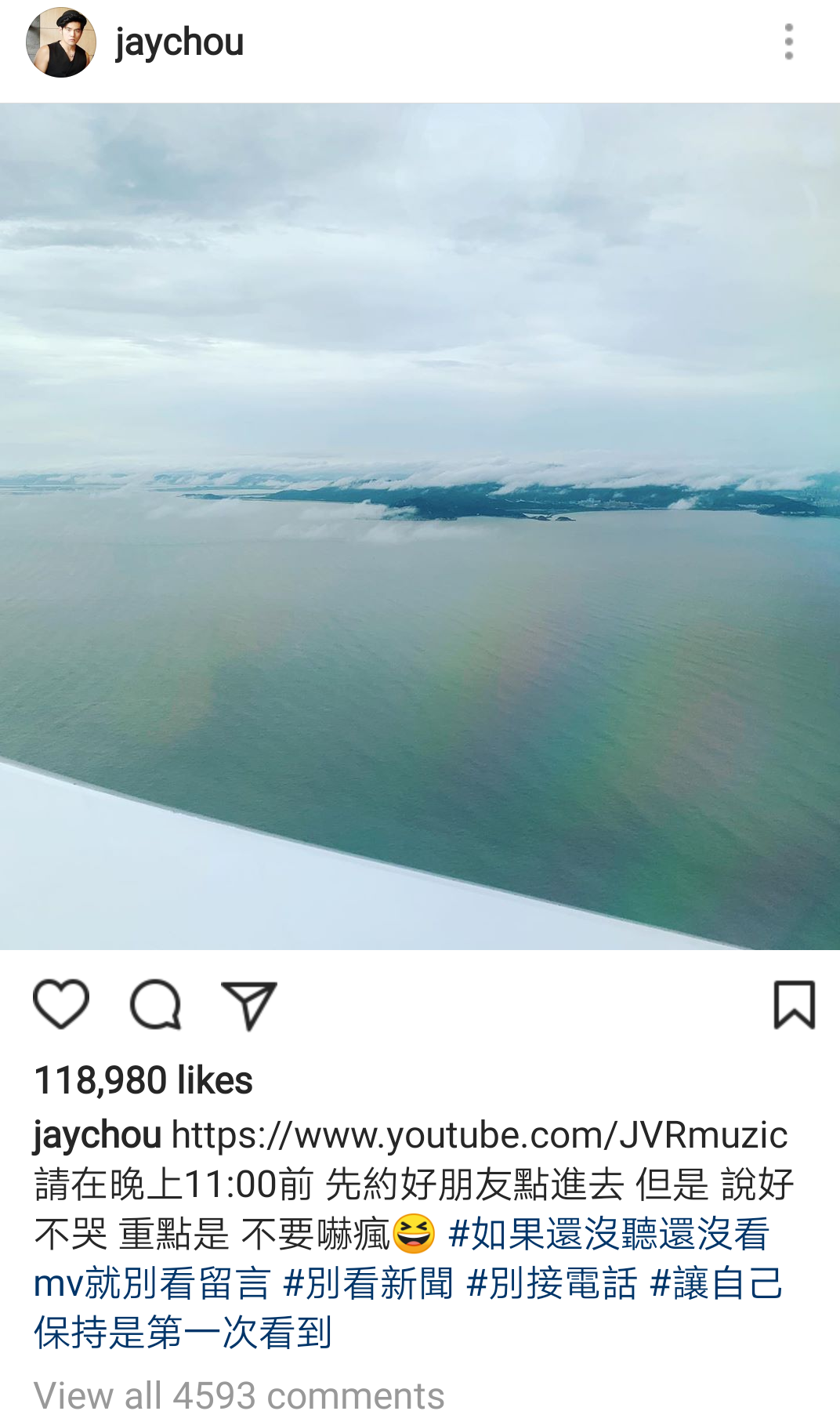
Task: Share the post via paper plane icon
Action: pyautogui.click(x=249, y=1004)
